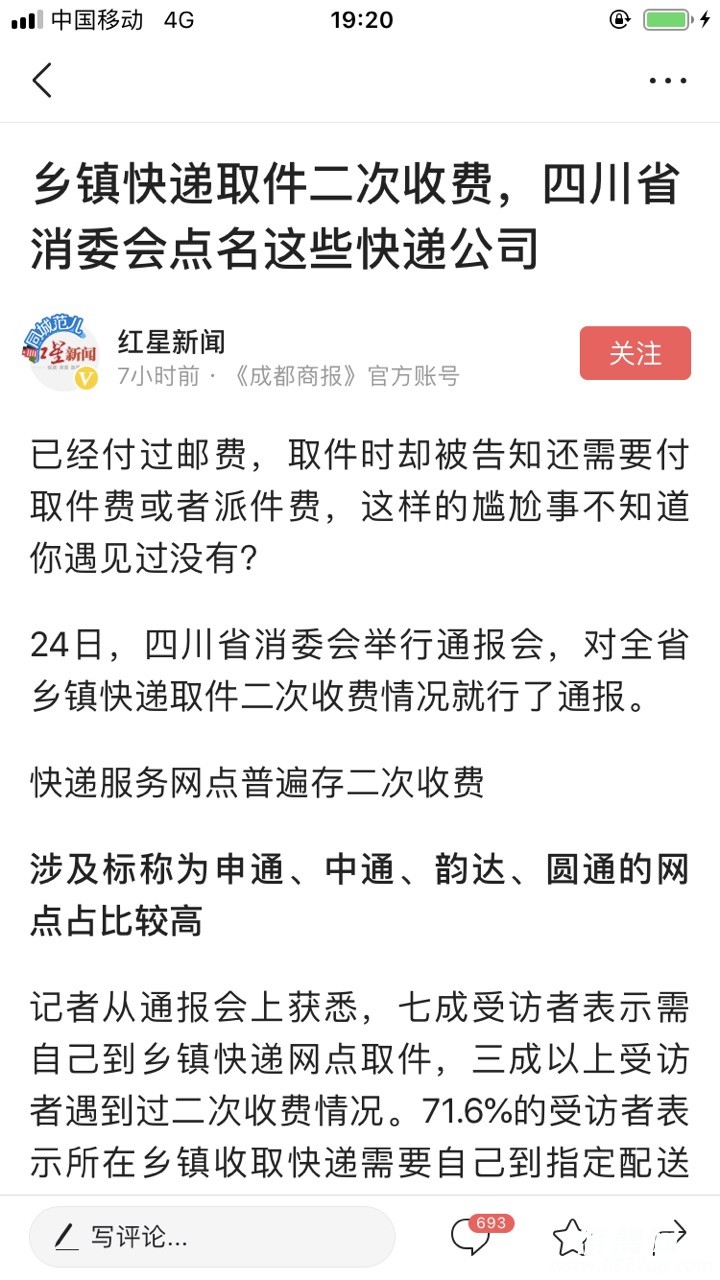View the 693 comments
The height and width of the screenshot is (1280, 720).
(472, 1237)
